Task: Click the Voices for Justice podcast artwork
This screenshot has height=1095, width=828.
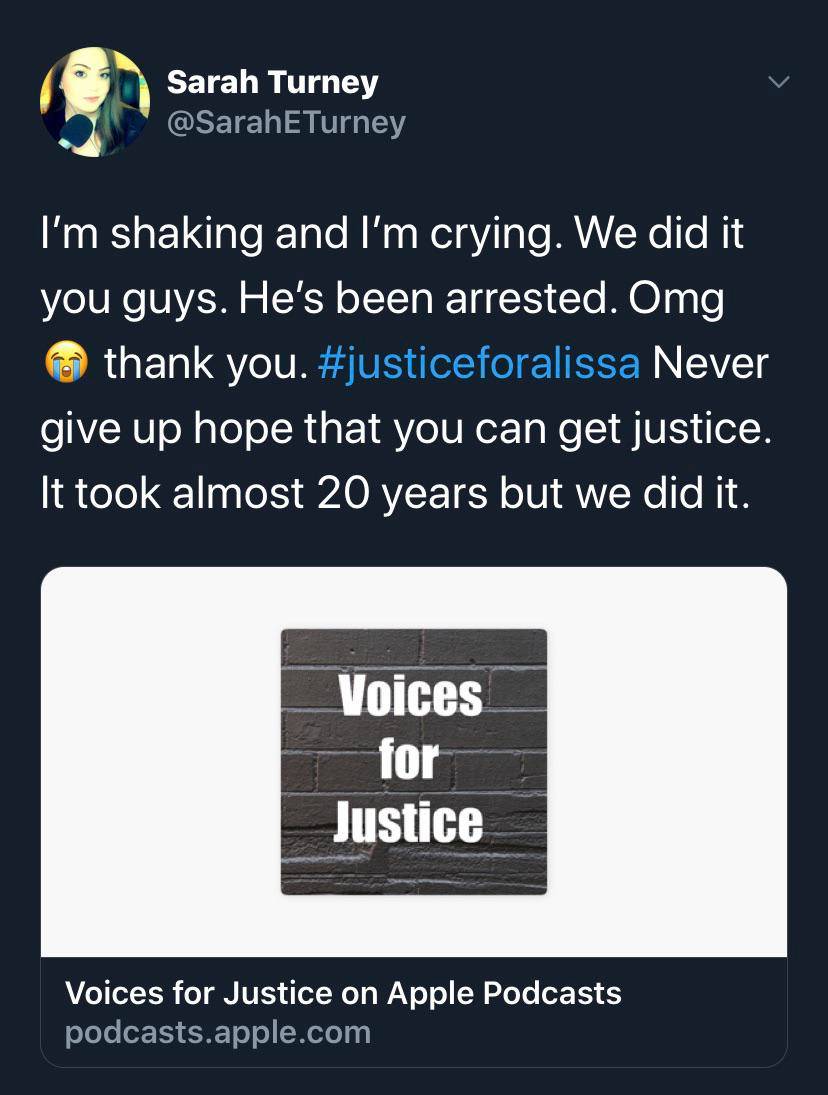Action: [414, 762]
